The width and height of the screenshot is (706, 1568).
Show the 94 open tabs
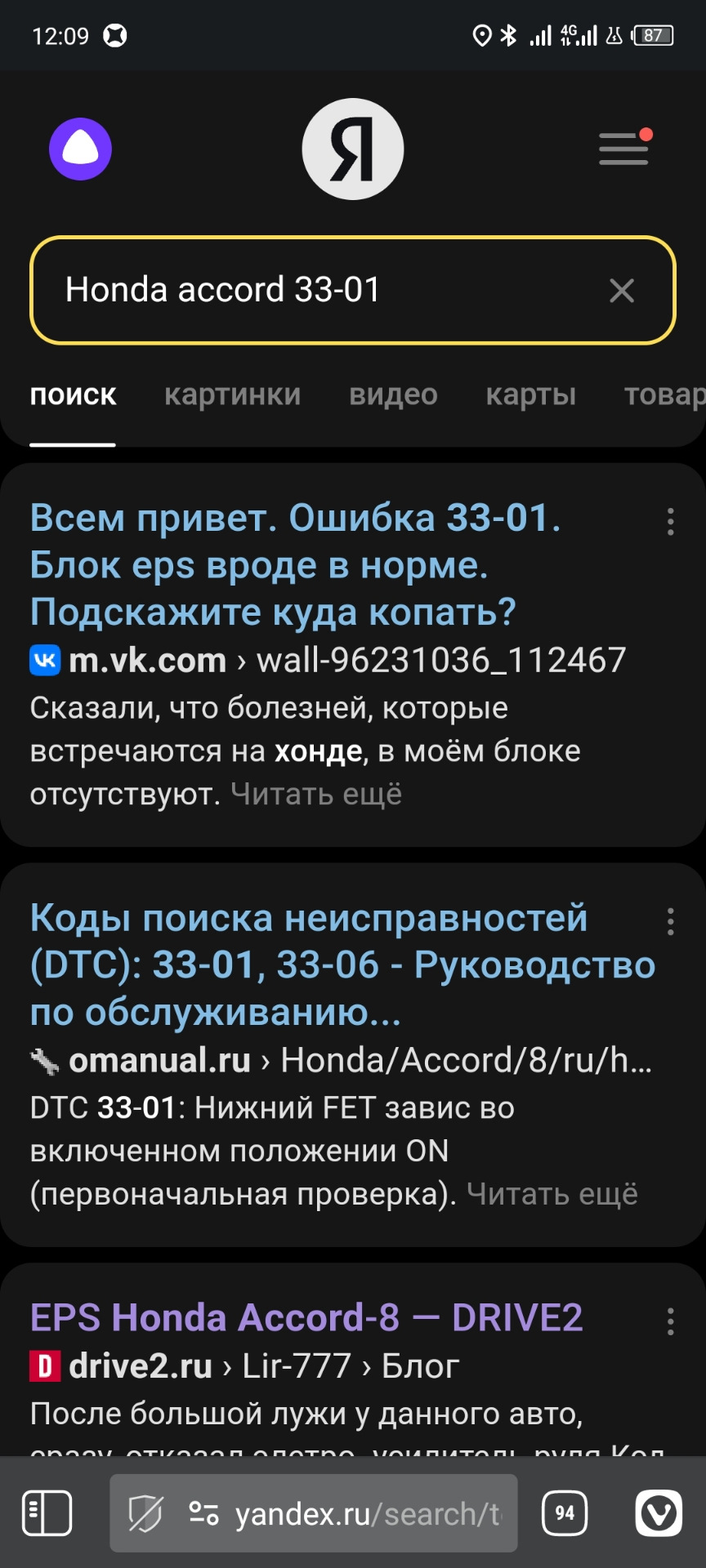(565, 1513)
